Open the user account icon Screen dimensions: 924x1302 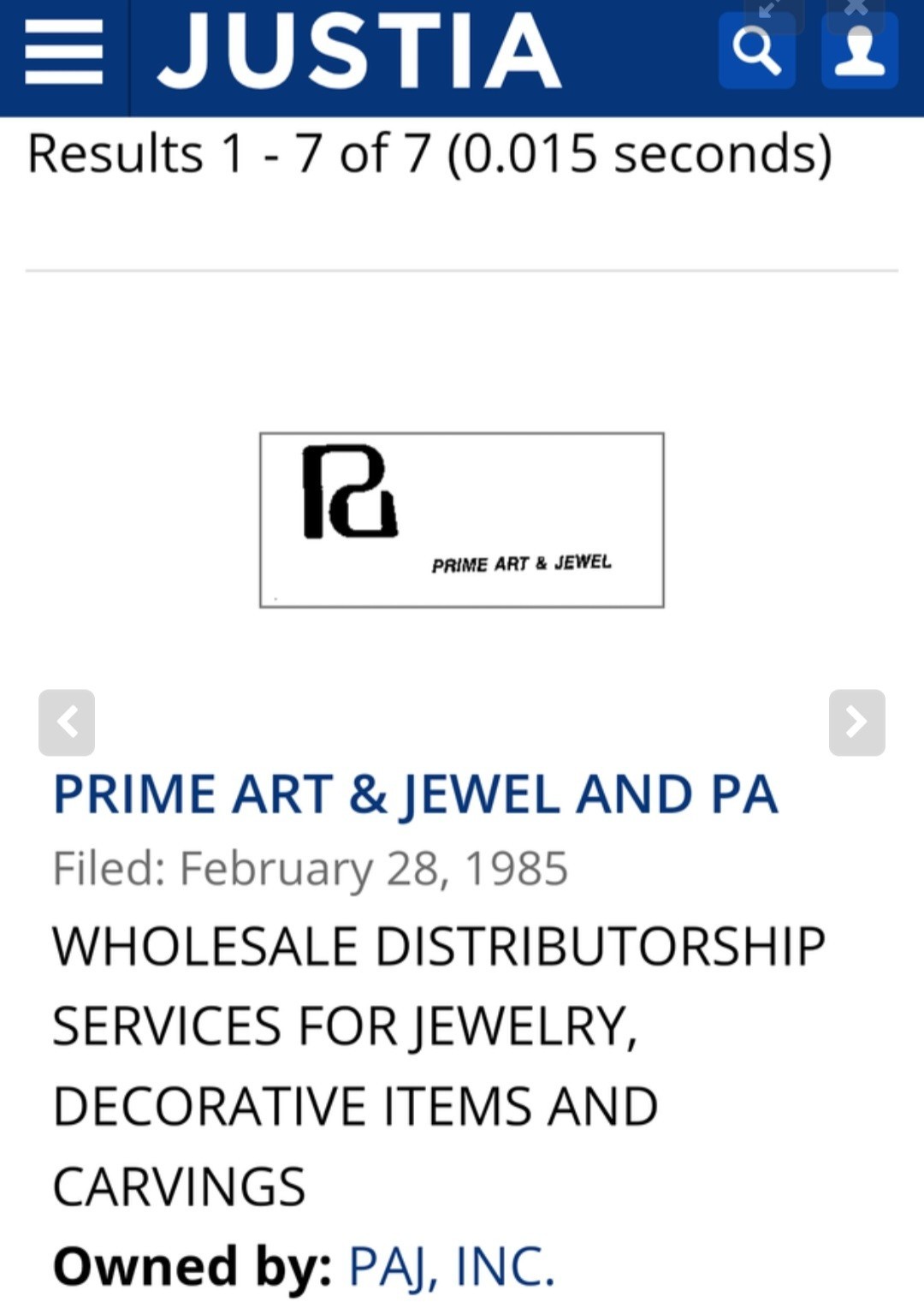coord(859,52)
